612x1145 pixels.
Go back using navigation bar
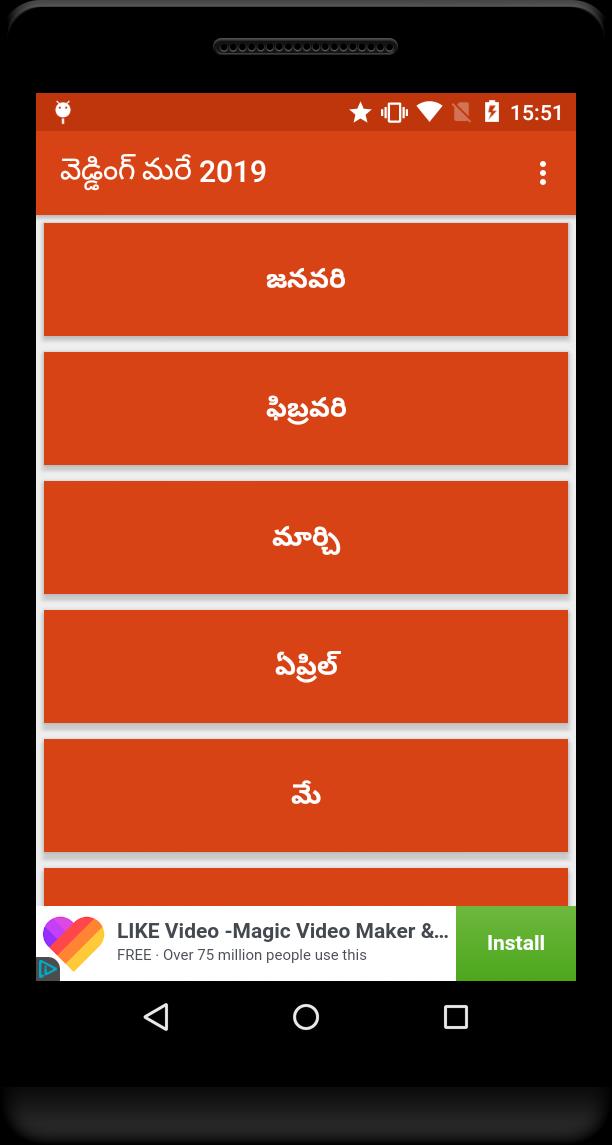(x=156, y=1017)
